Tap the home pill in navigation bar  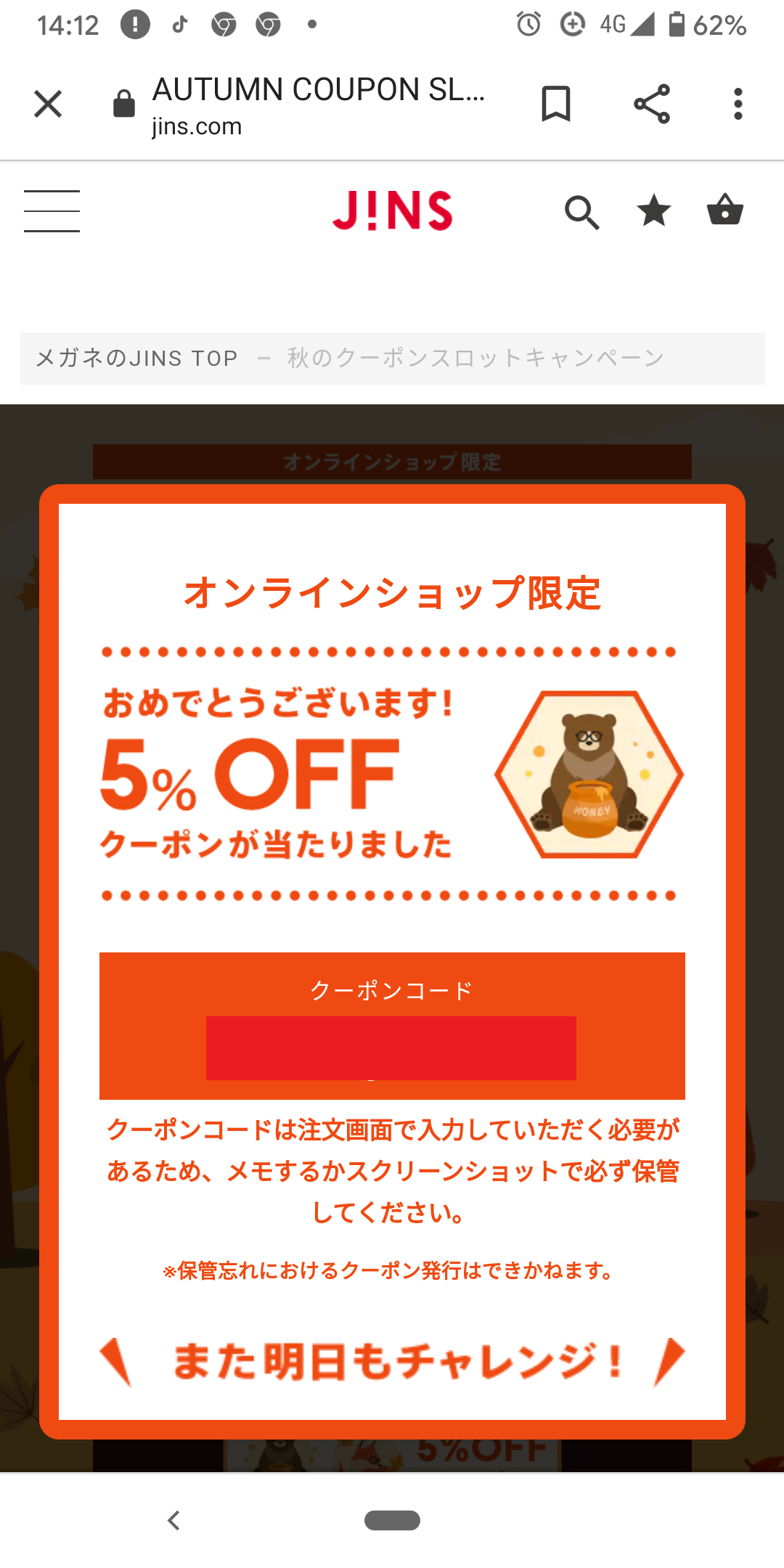click(x=392, y=1520)
